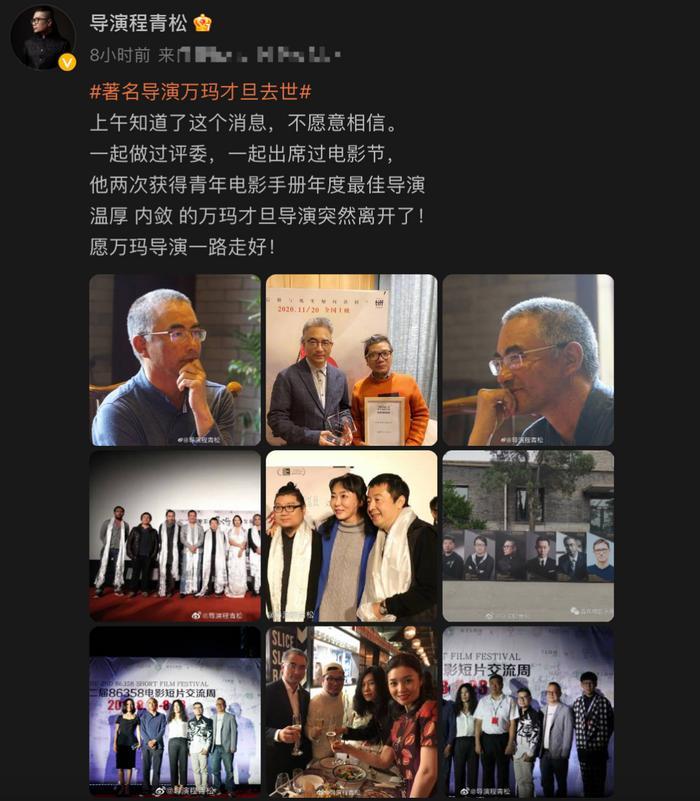Open courtyard photo with row of portraits

pyautogui.click(x=527, y=536)
